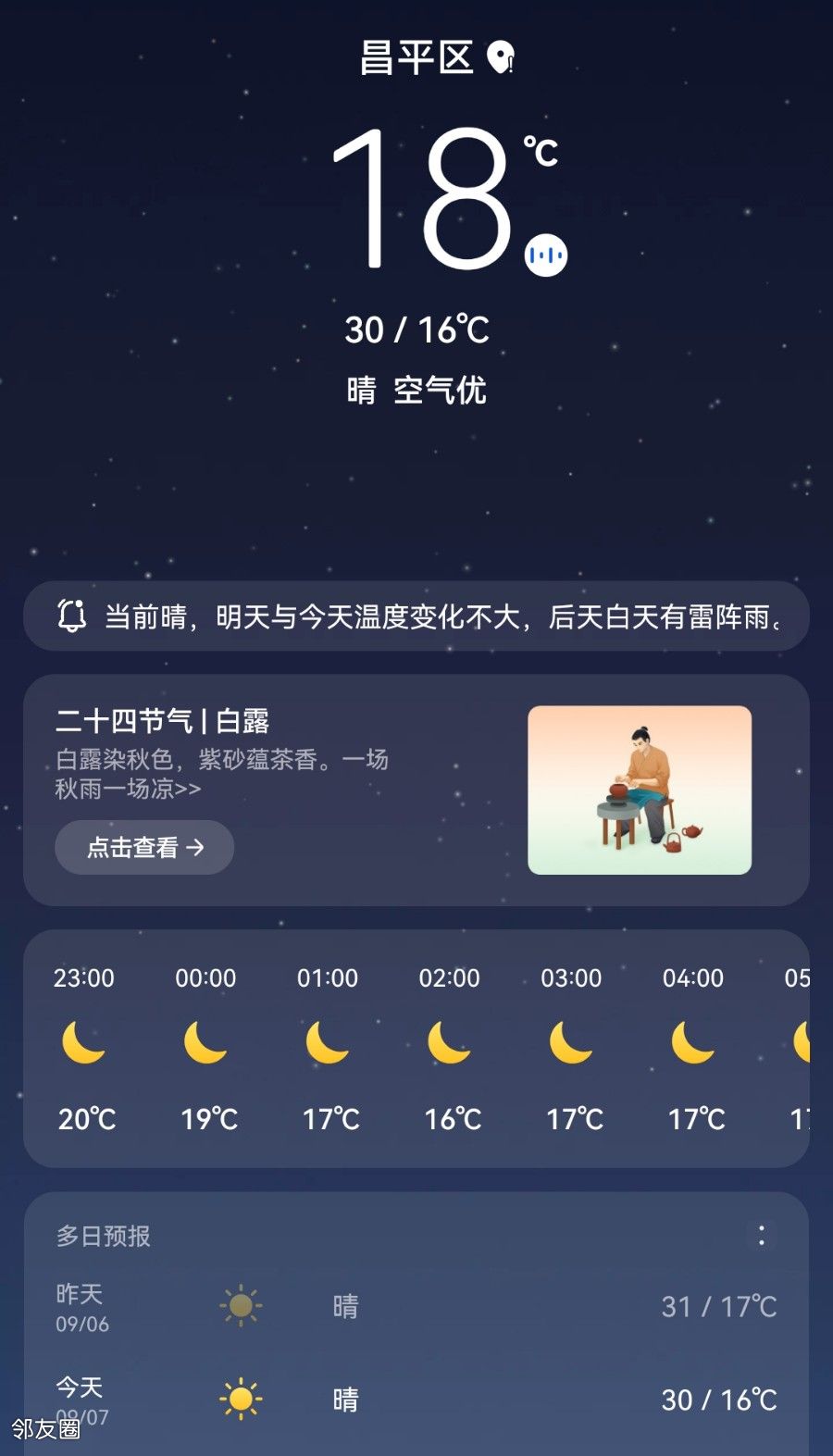833x1456 pixels.
Task: Tap the voice broadcast icon beside the temperature
Action: [x=546, y=255]
